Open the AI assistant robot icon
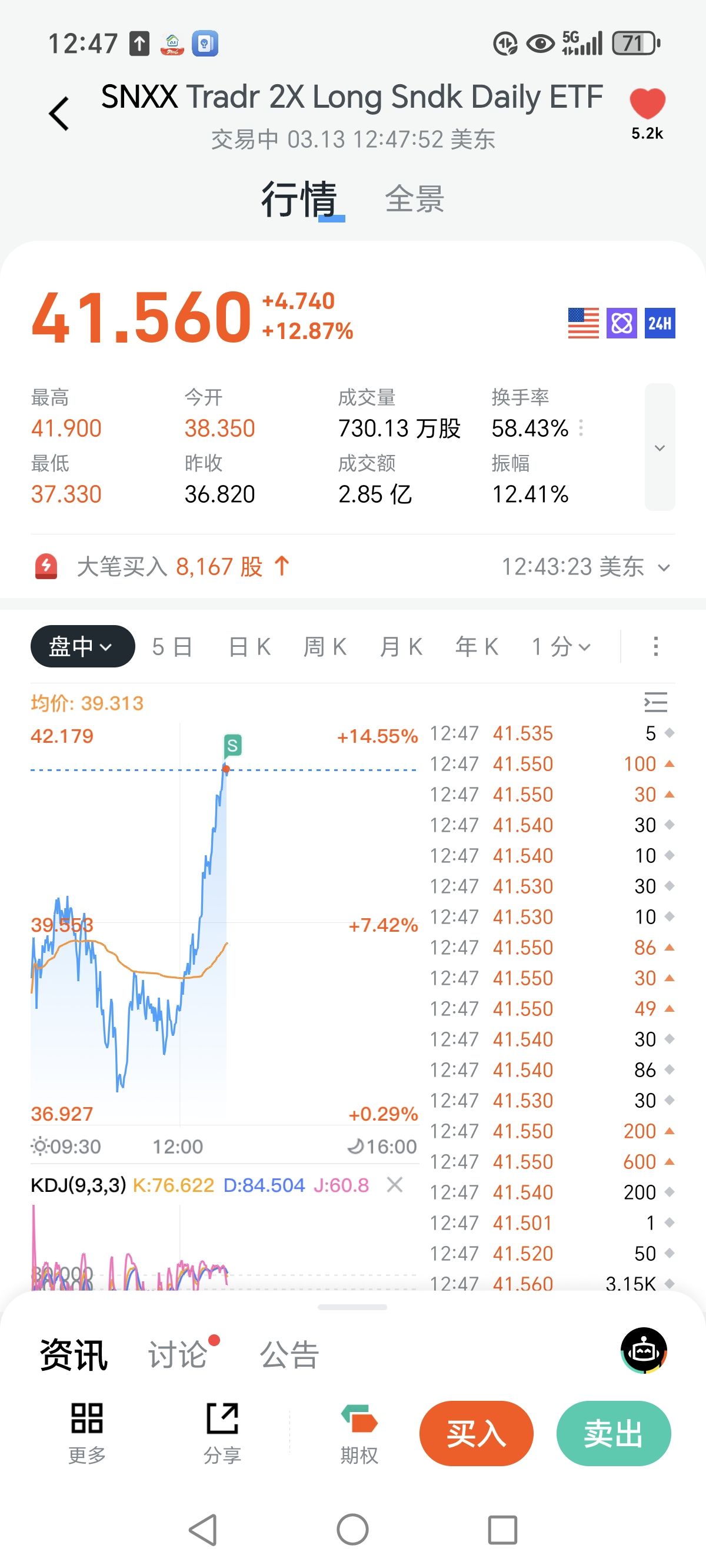Viewport: 706px width, 1568px height. 644,1350
